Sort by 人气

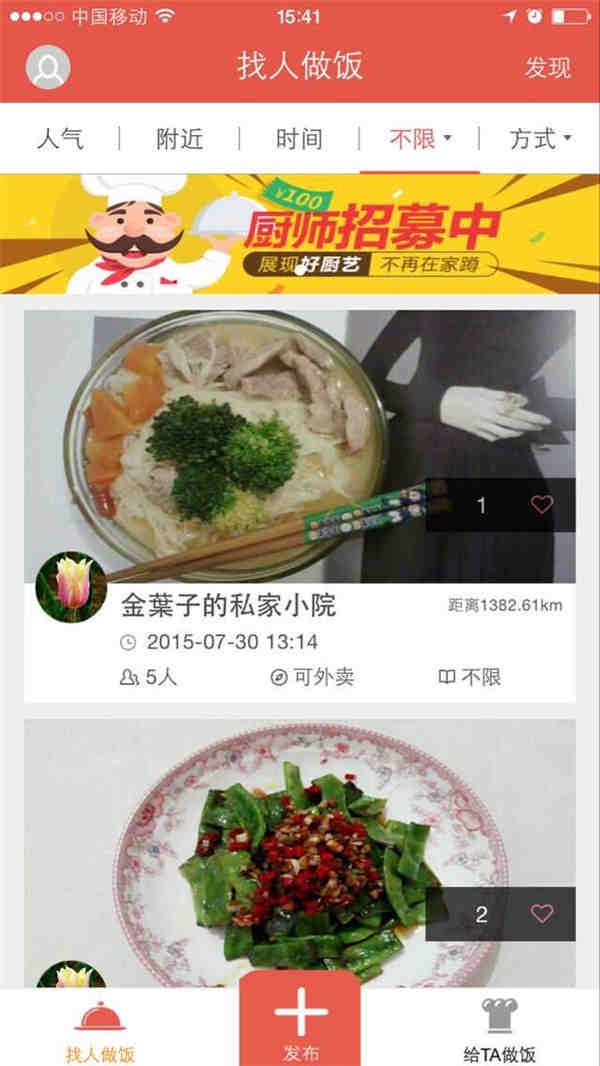click(x=60, y=139)
